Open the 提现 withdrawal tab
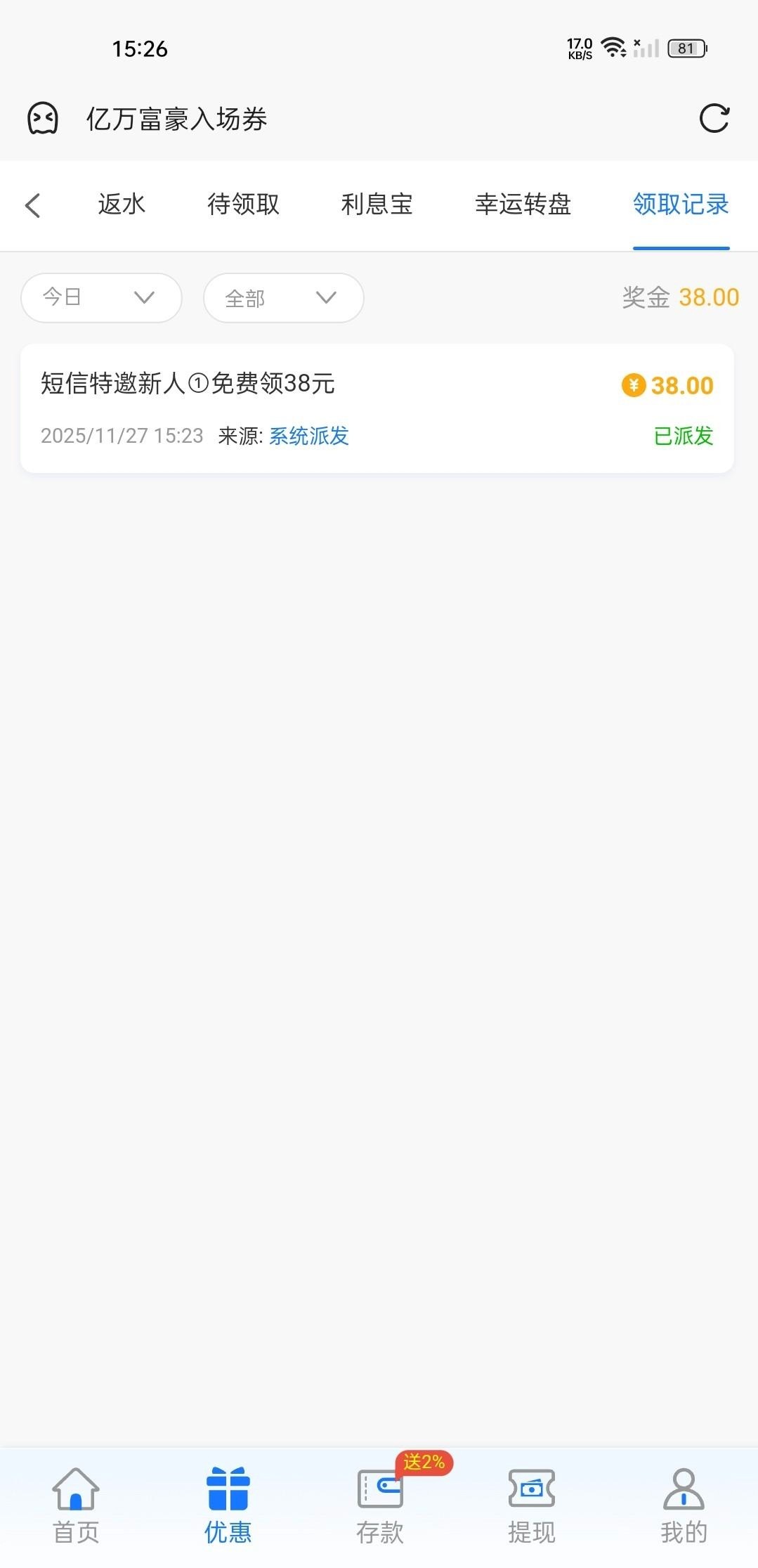The width and height of the screenshot is (758, 1568). point(532,1505)
